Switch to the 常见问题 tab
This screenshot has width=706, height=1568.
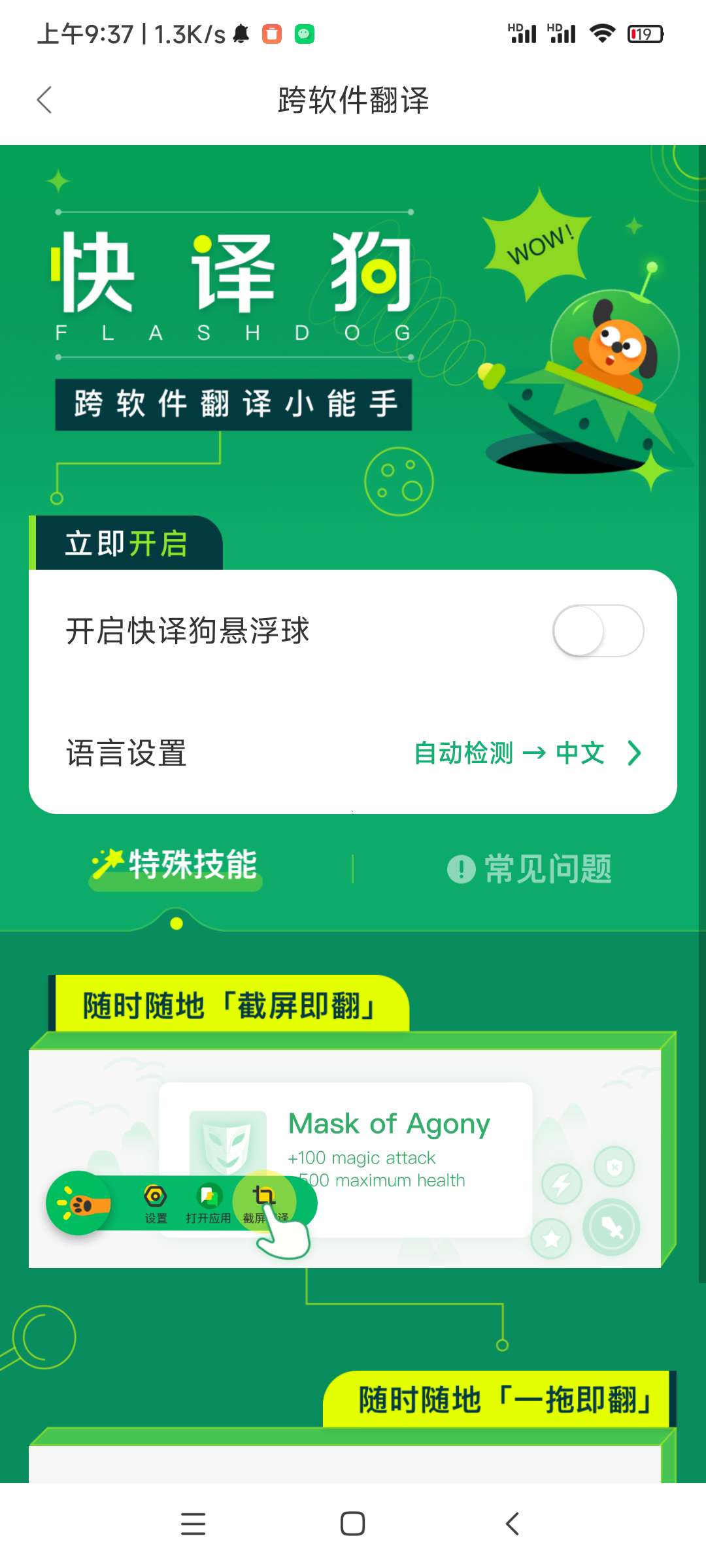tap(529, 869)
